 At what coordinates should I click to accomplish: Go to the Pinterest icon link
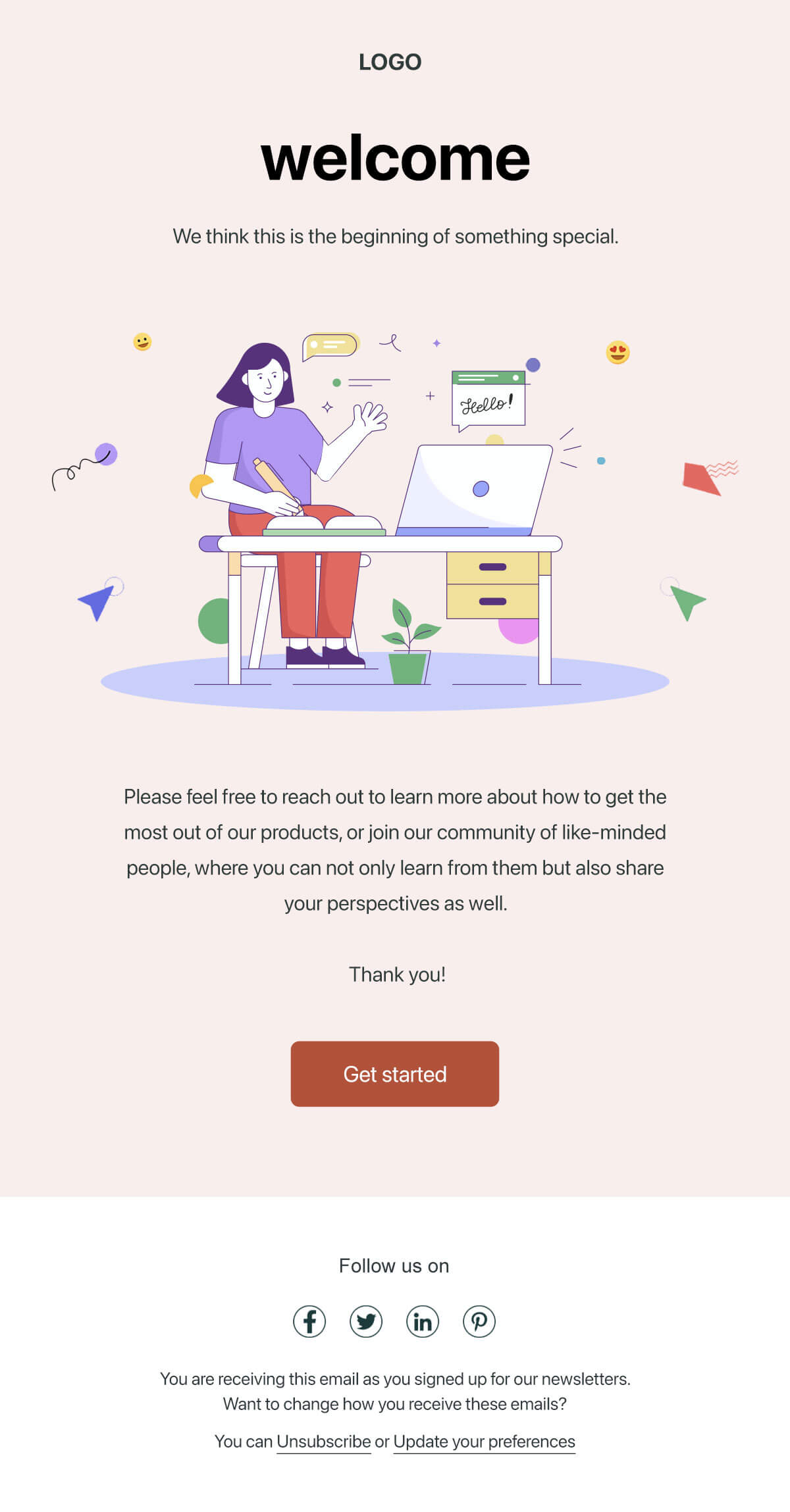point(479,1321)
